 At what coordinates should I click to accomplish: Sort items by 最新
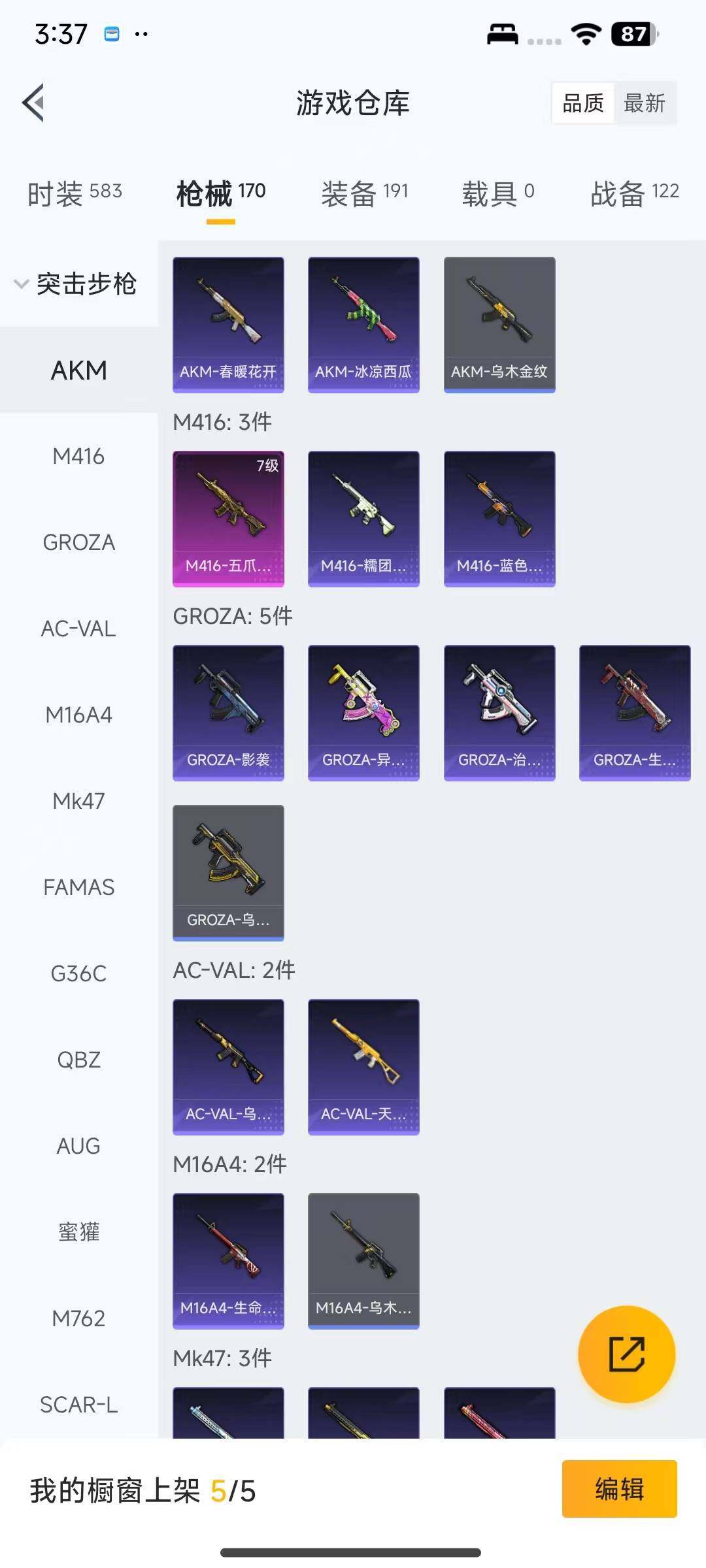[645, 103]
